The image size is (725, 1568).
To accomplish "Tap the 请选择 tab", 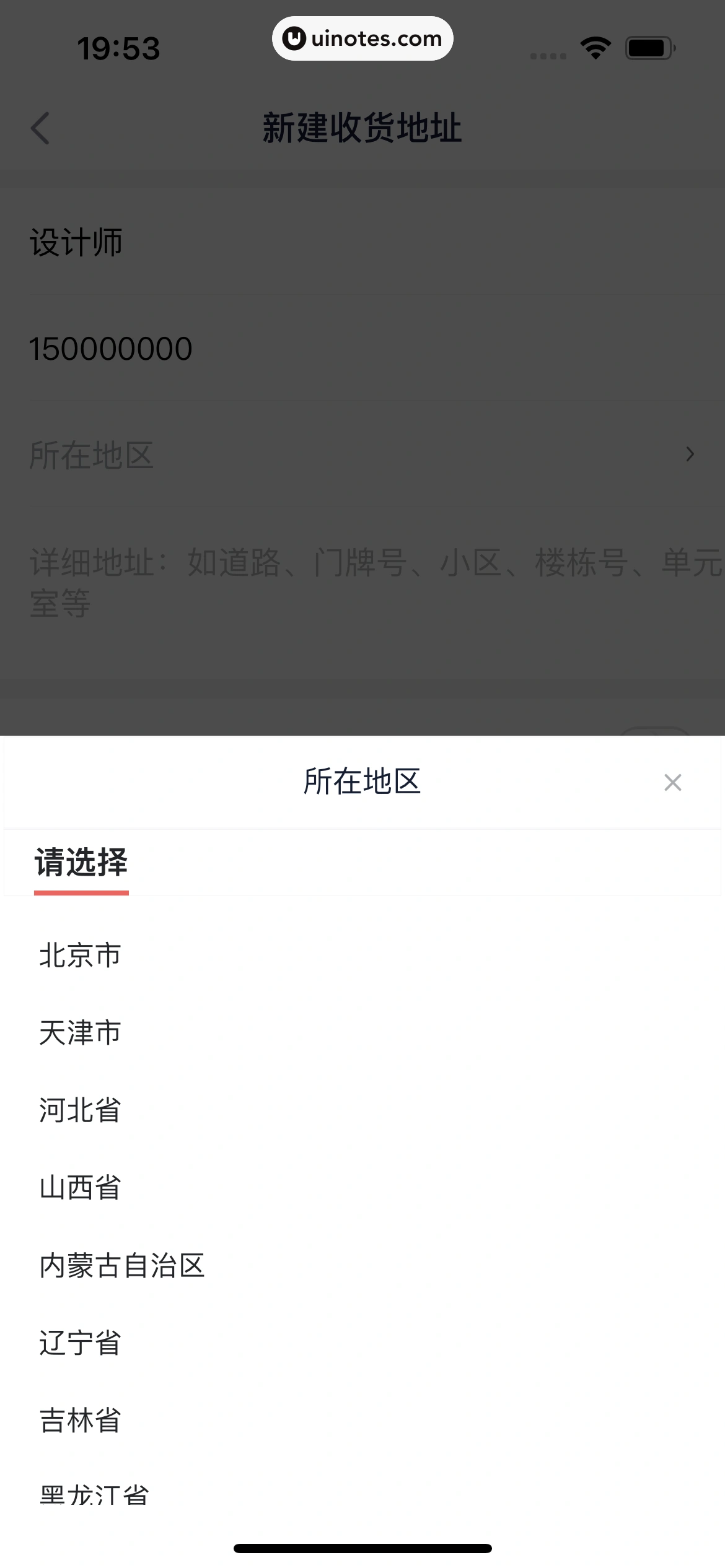I will pos(81,863).
